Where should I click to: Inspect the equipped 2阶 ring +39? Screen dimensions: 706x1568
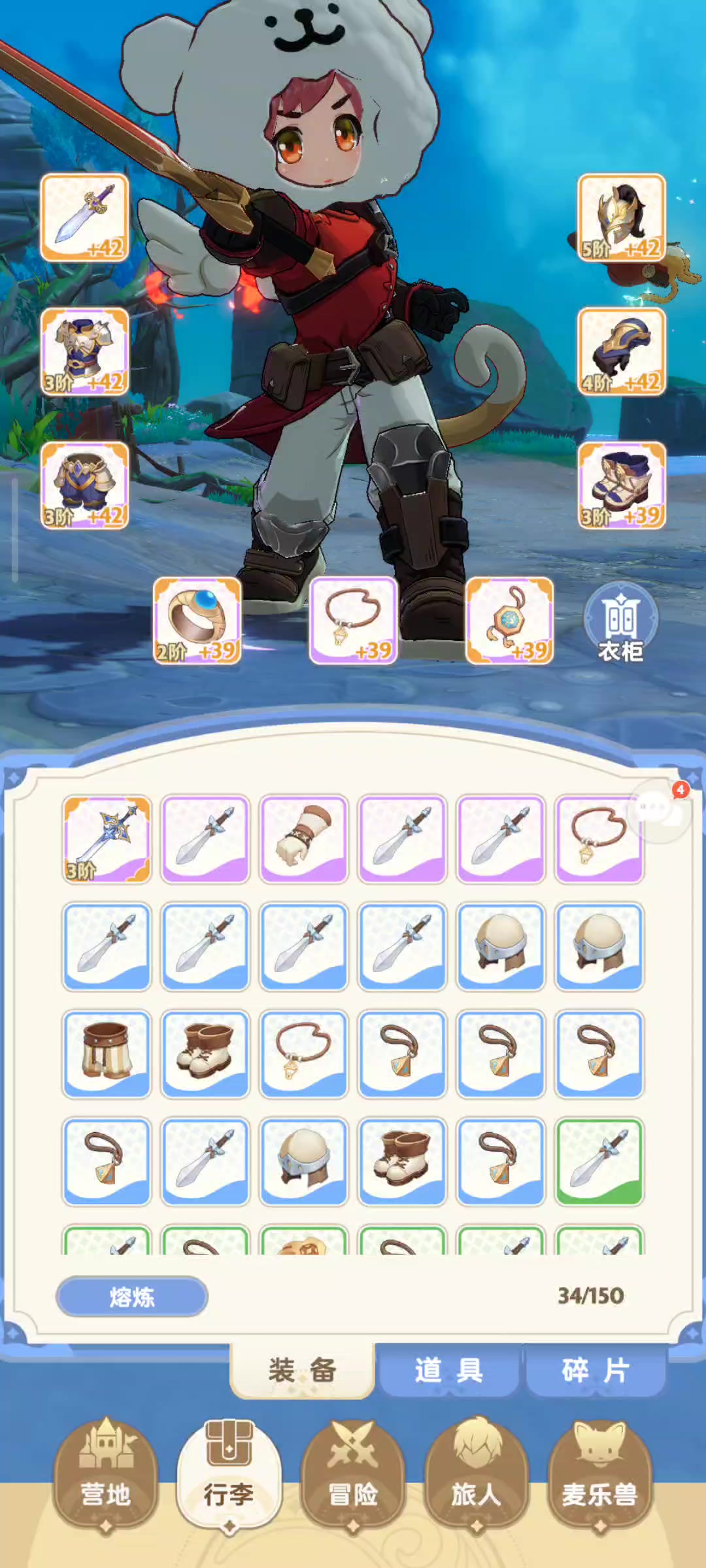tap(197, 621)
